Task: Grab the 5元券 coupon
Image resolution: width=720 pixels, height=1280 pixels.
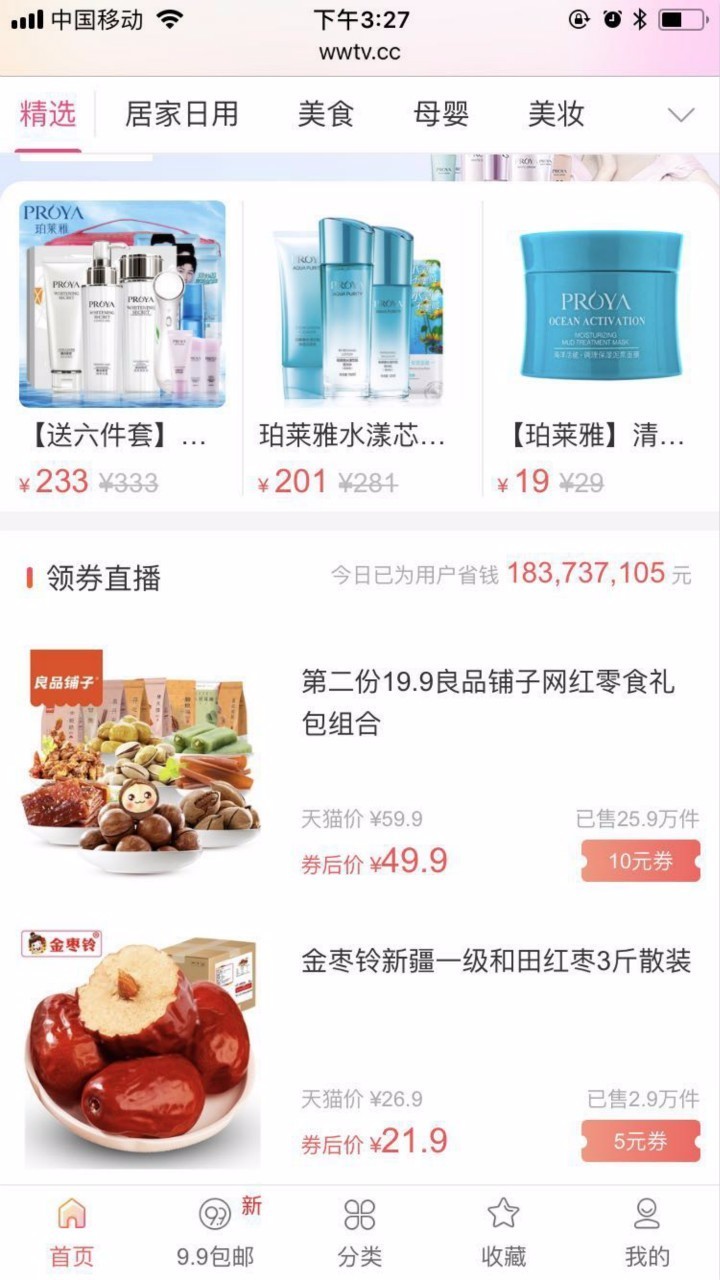Action: click(x=640, y=1141)
